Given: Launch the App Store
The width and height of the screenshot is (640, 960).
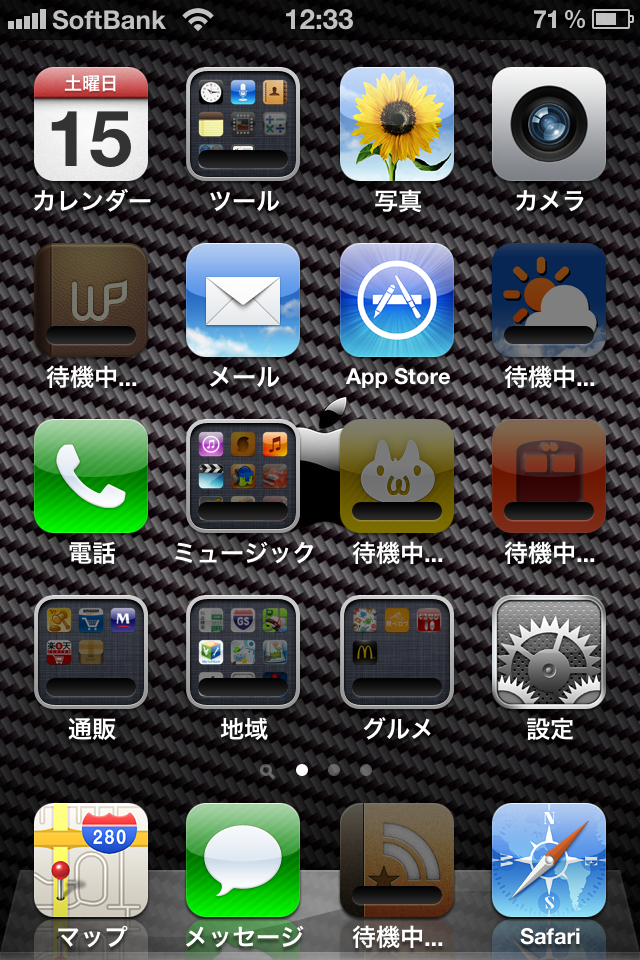Looking at the screenshot, I should click(x=397, y=300).
